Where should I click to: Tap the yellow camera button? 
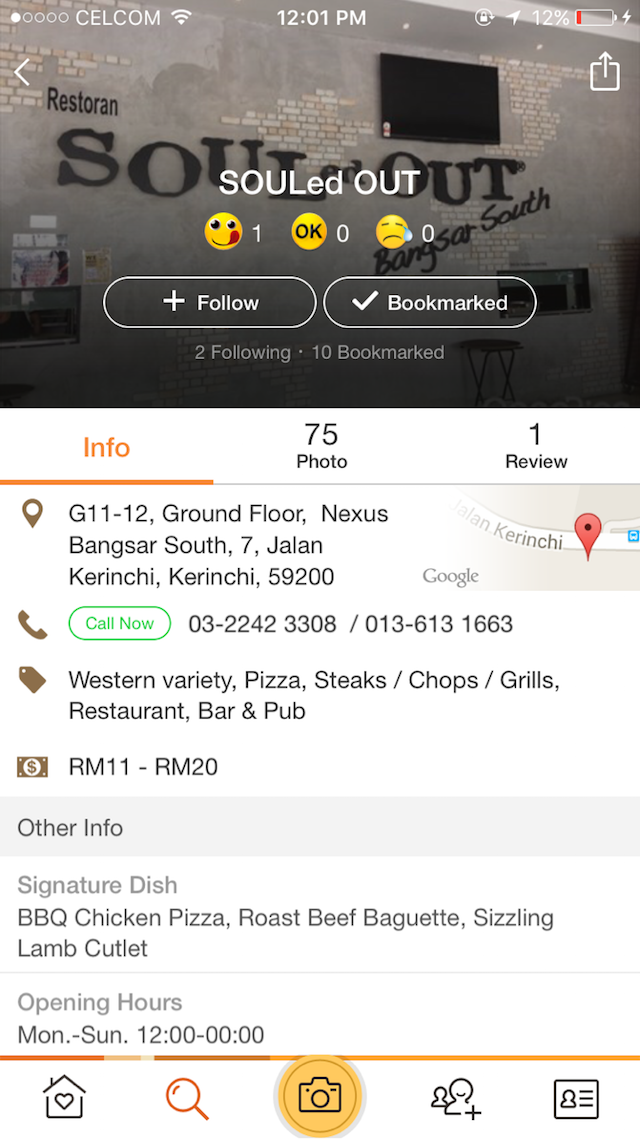[x=320, y=1097]
